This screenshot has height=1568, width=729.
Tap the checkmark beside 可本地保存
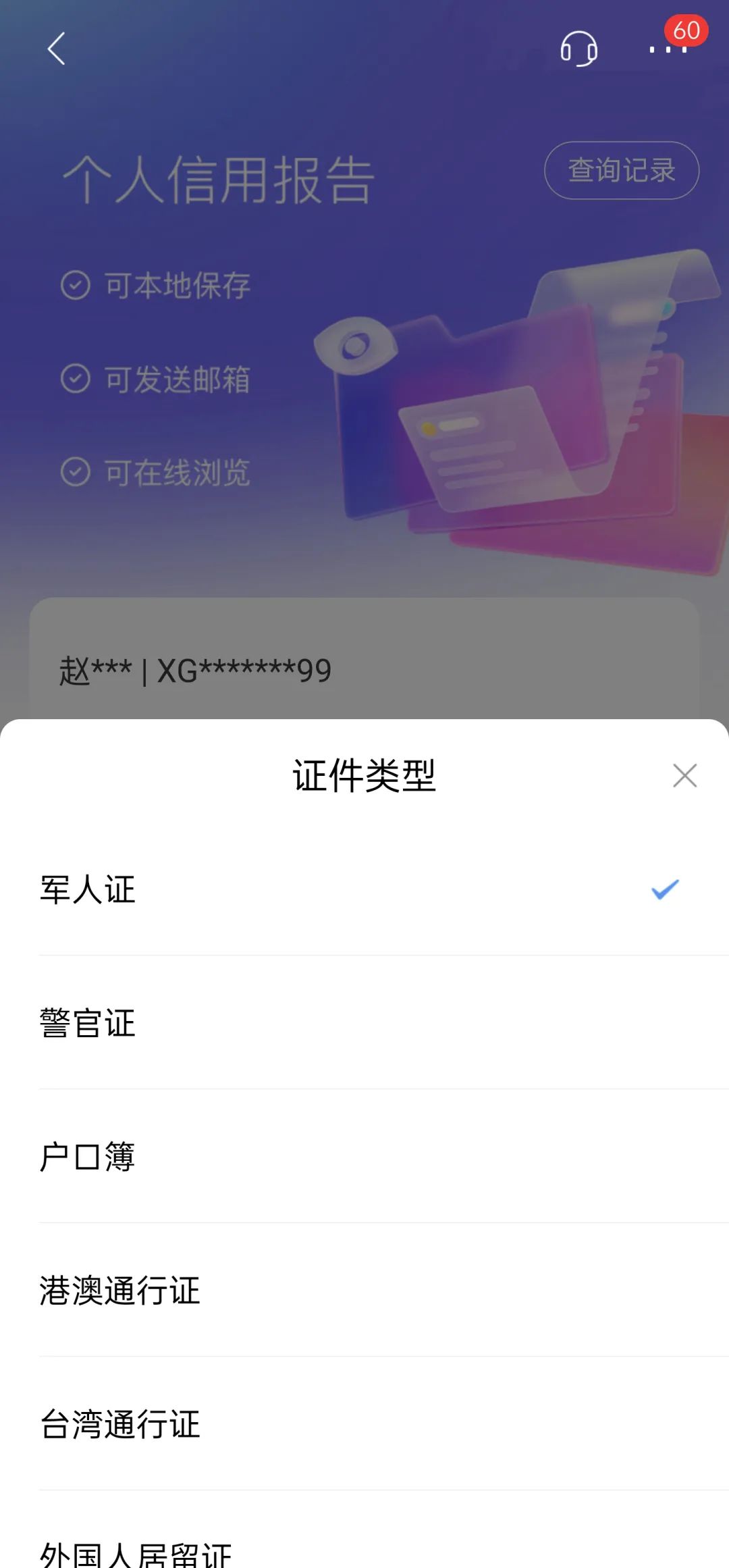(76, 285)
